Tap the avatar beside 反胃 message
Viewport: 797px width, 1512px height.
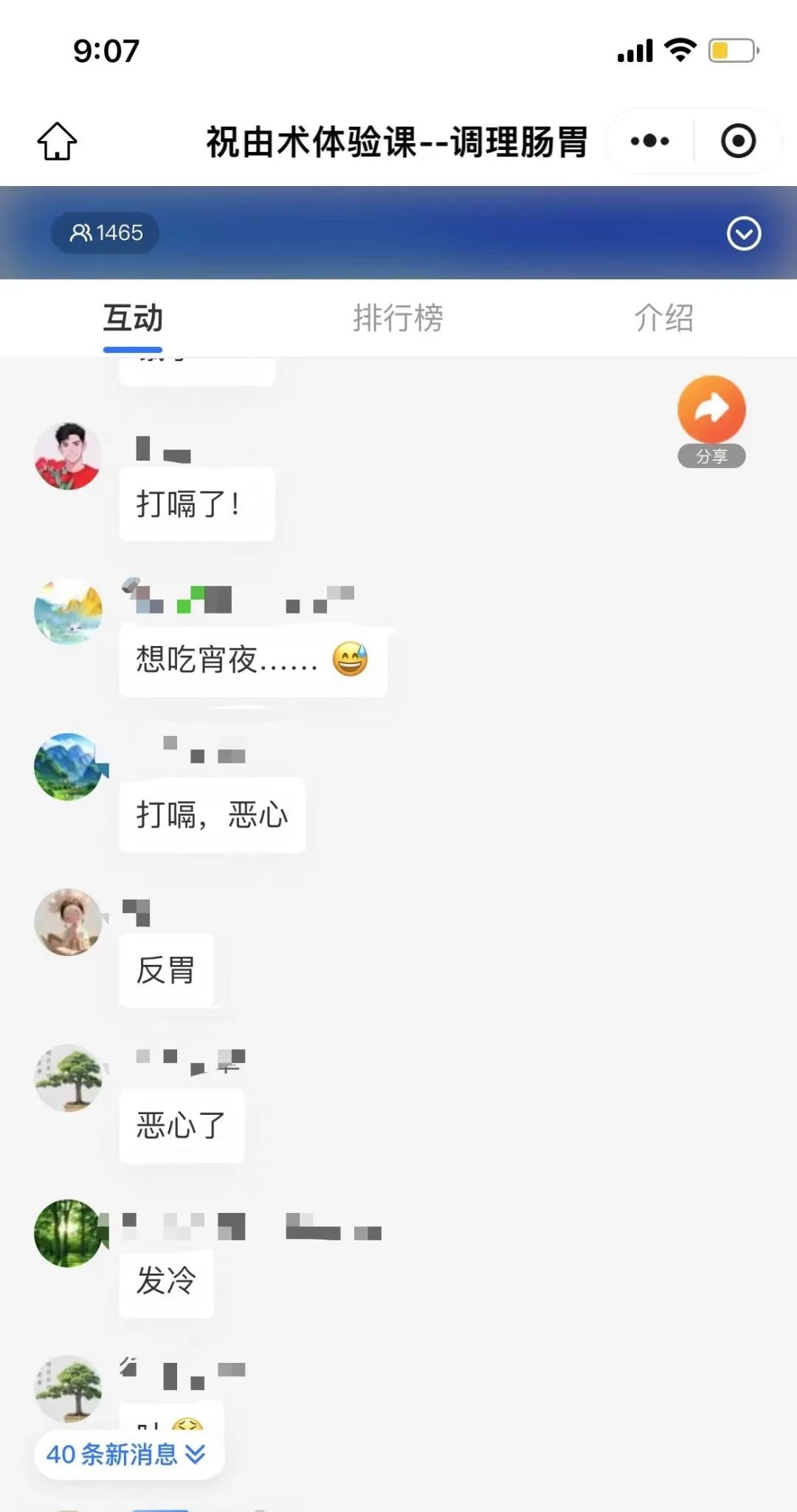coord(68,922)
